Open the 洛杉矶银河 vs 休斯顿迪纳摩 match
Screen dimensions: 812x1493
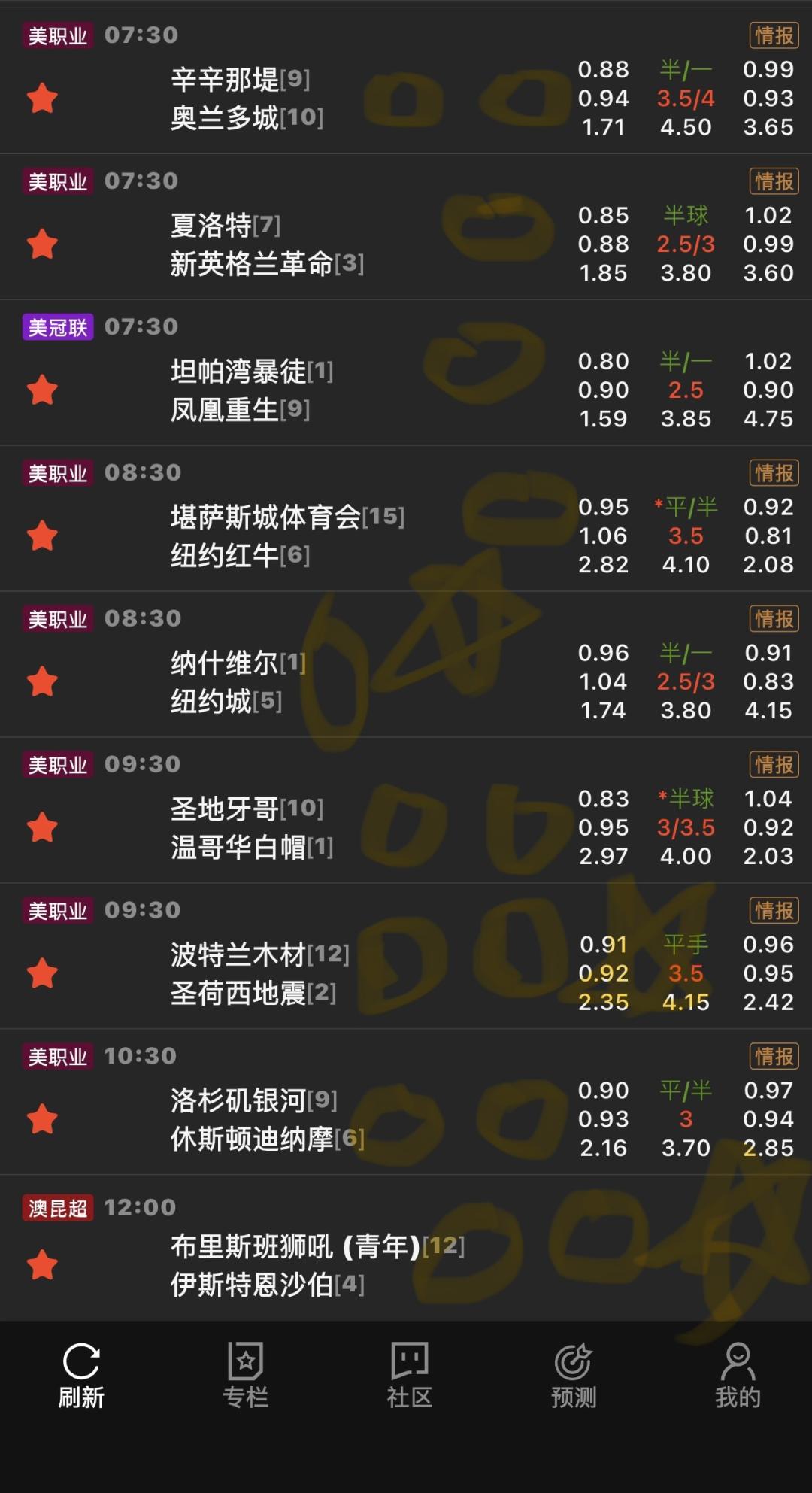(406, 1102)
